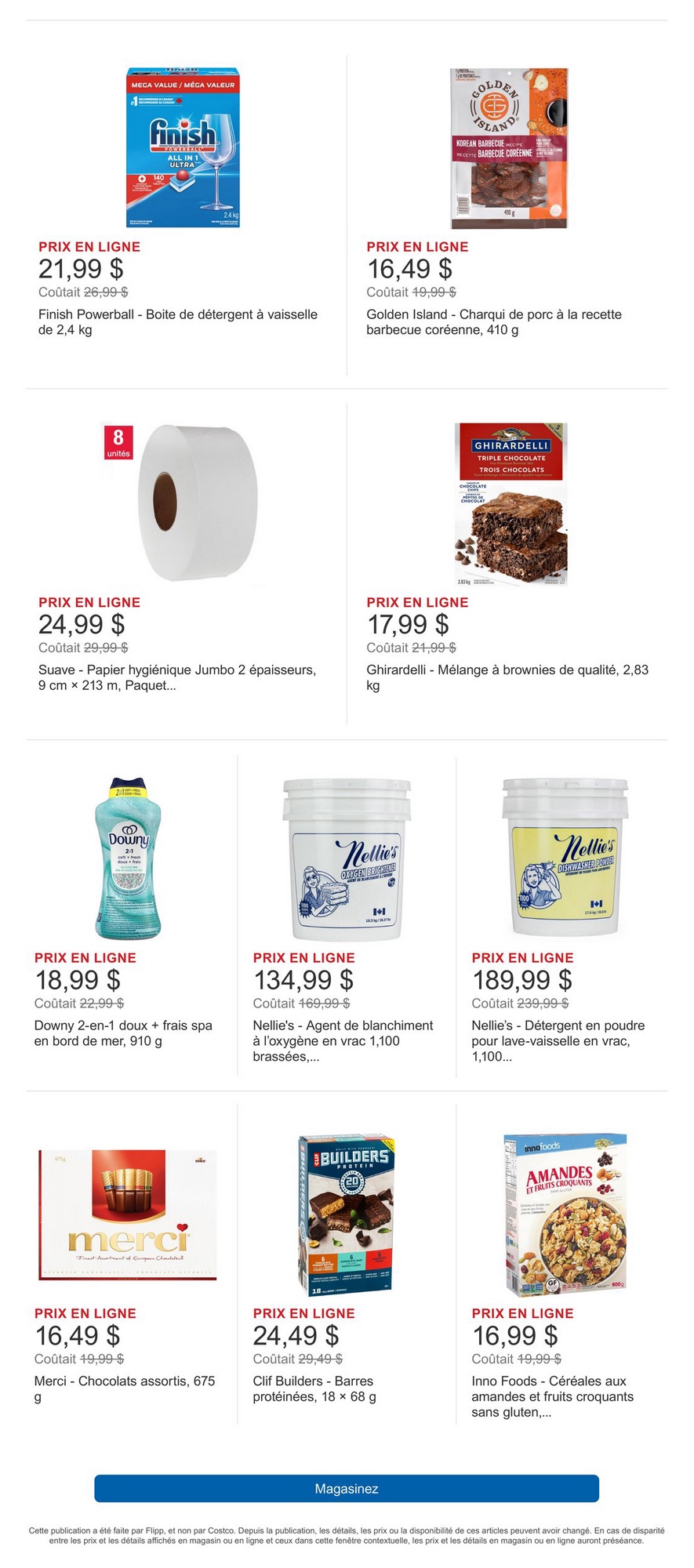Select the Downy 2-en-1 product card
694x1568 pixels.
(x=129, y=859)
